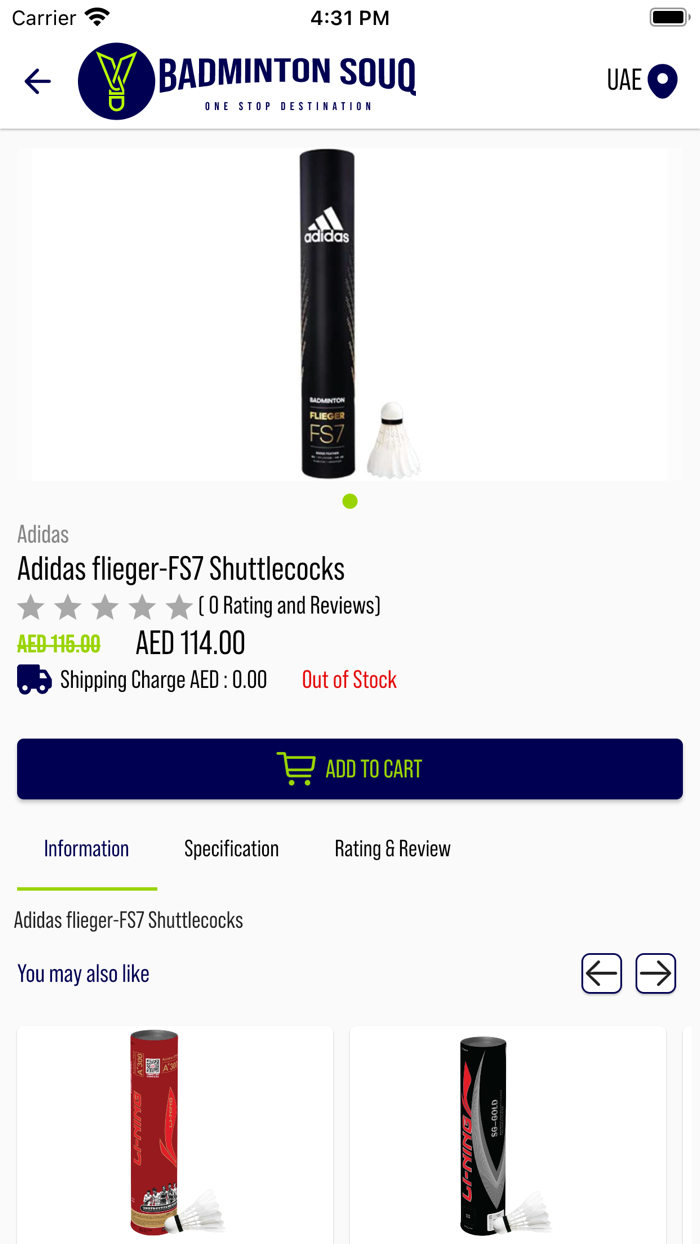The height and width of the screenshot is (1244, 700).
Task: View the Adidas Flieger FS7 product image
Action: 350,315
